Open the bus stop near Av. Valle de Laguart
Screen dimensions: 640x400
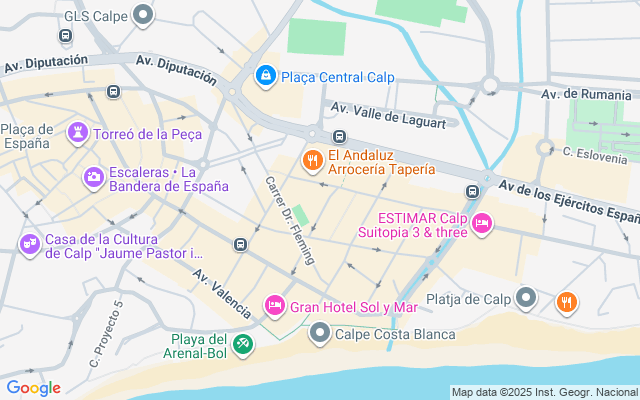[x=340, y=136]
